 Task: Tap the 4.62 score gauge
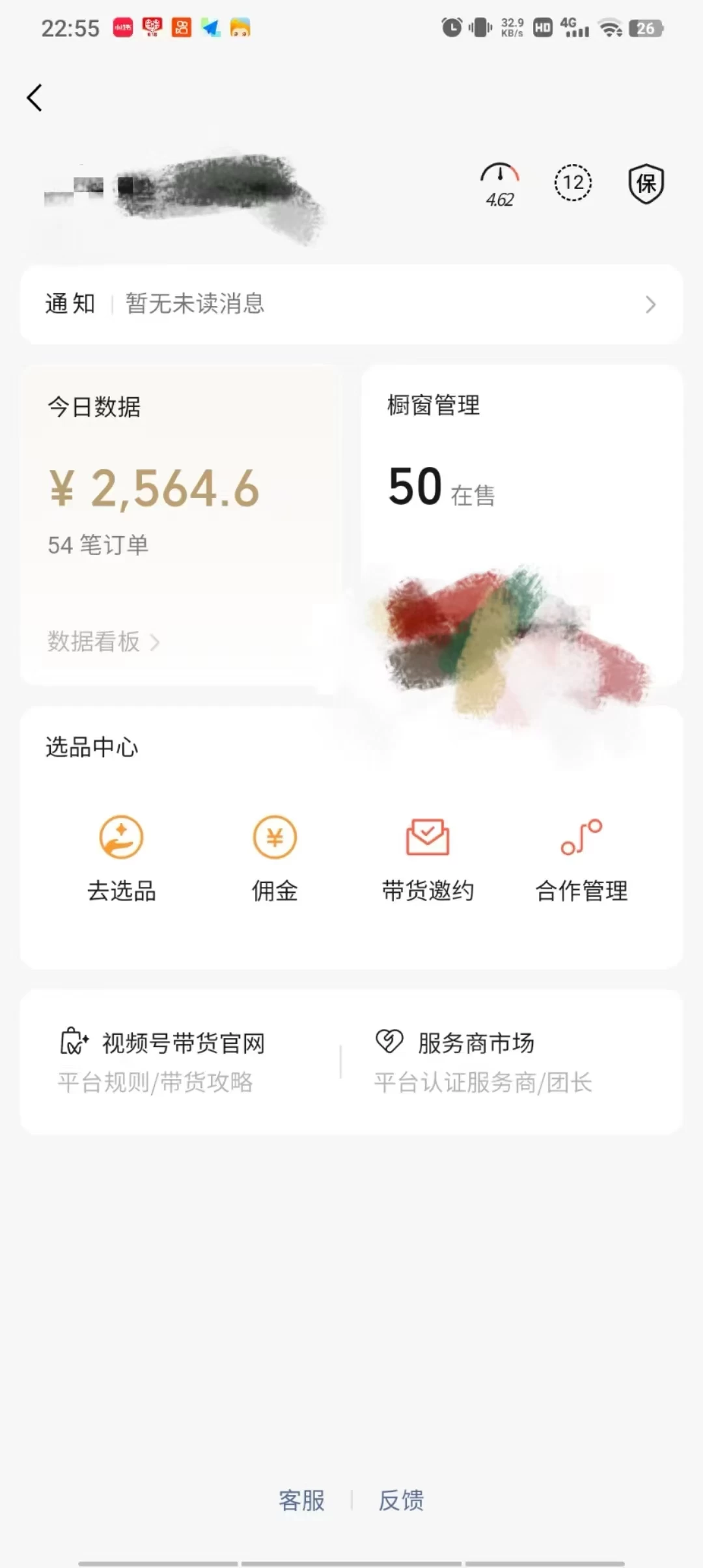click(500, 183)
